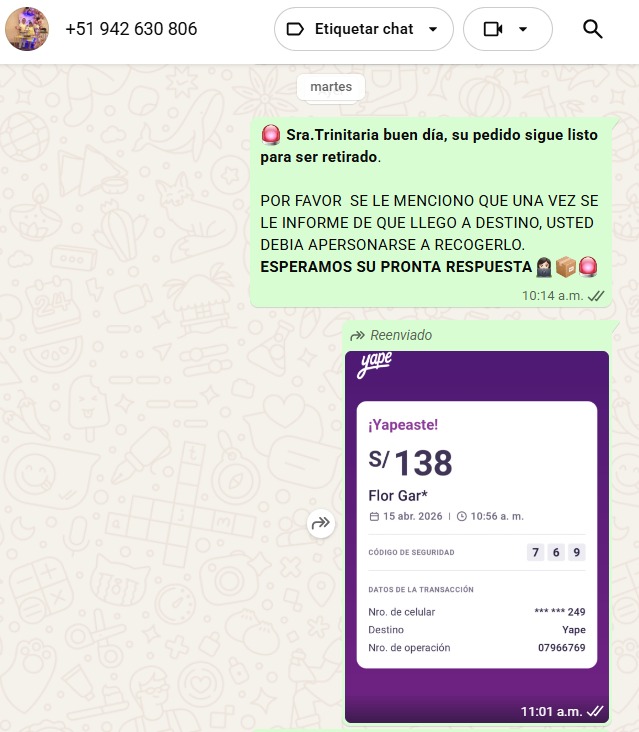Open the Etiquetar chat dropdown

tap(363, 29)
